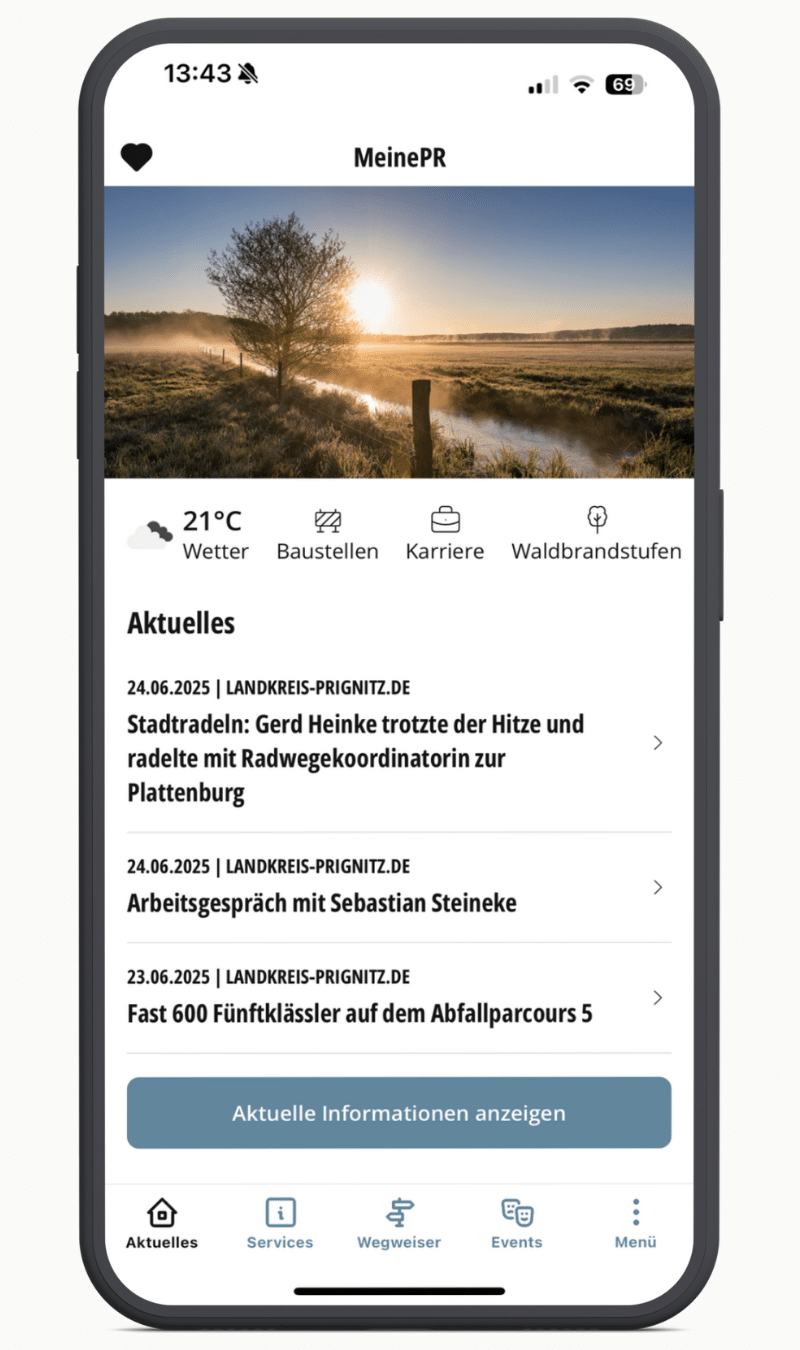
Task: Open favorites via the heart icon
Action: (137, 157)
